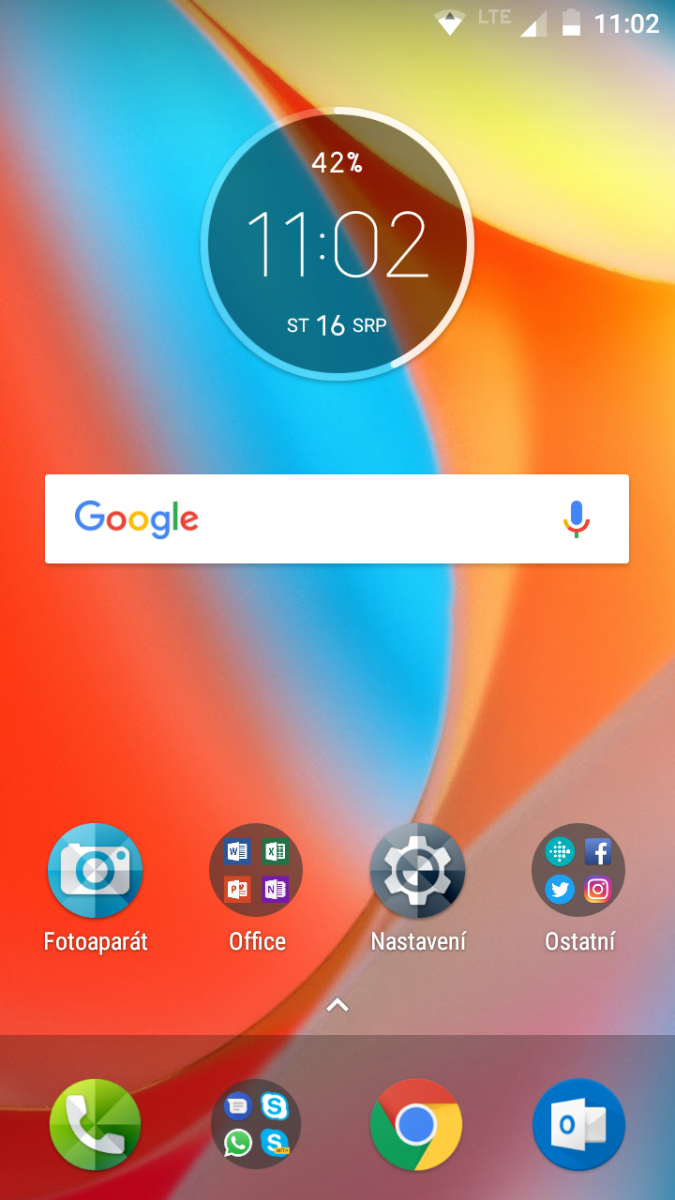Viewport: 675px width, 1200px height.
Task: Open the Office apps folder
Action: pos(257,870)
